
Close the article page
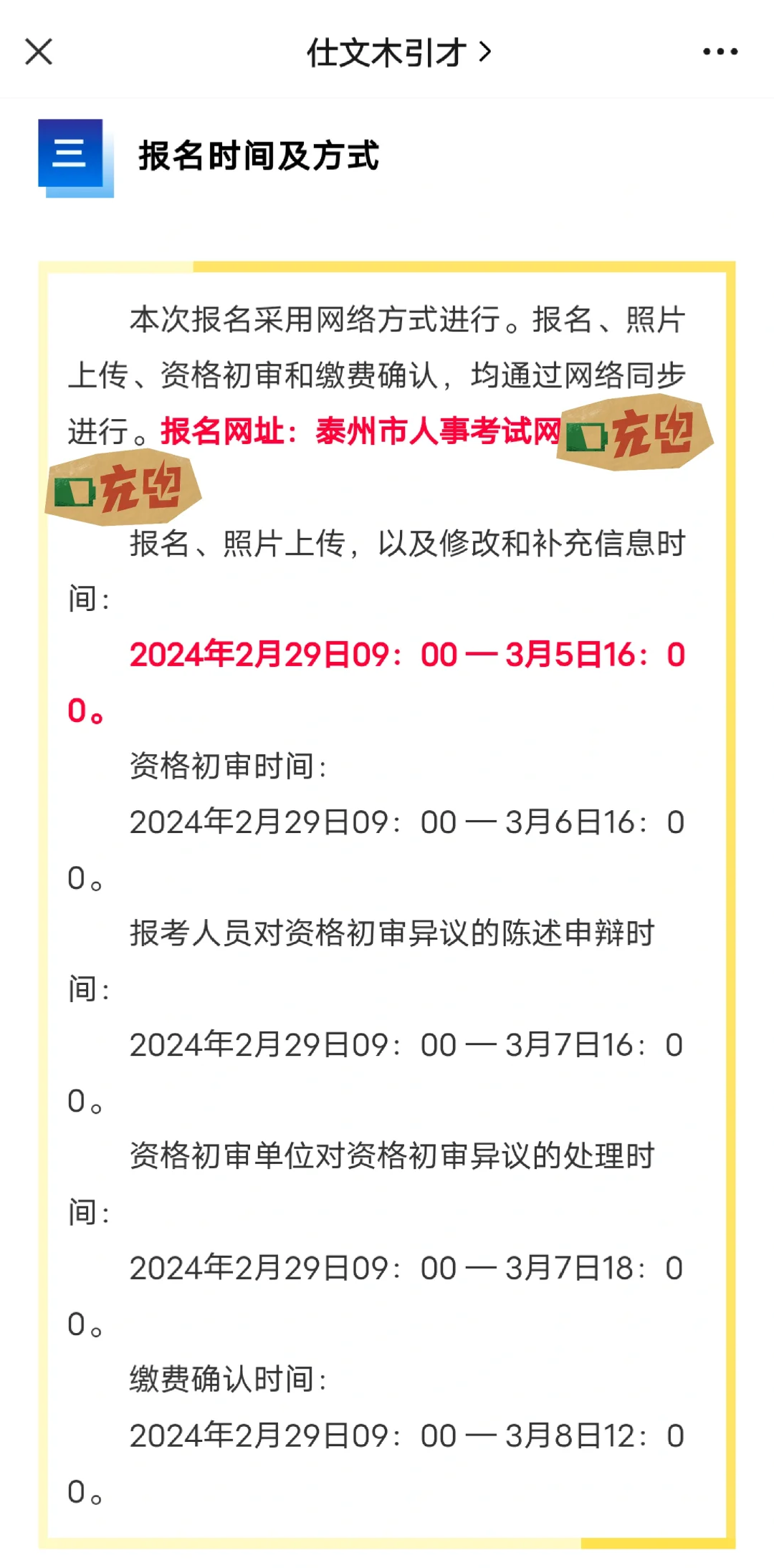point(39,52)
